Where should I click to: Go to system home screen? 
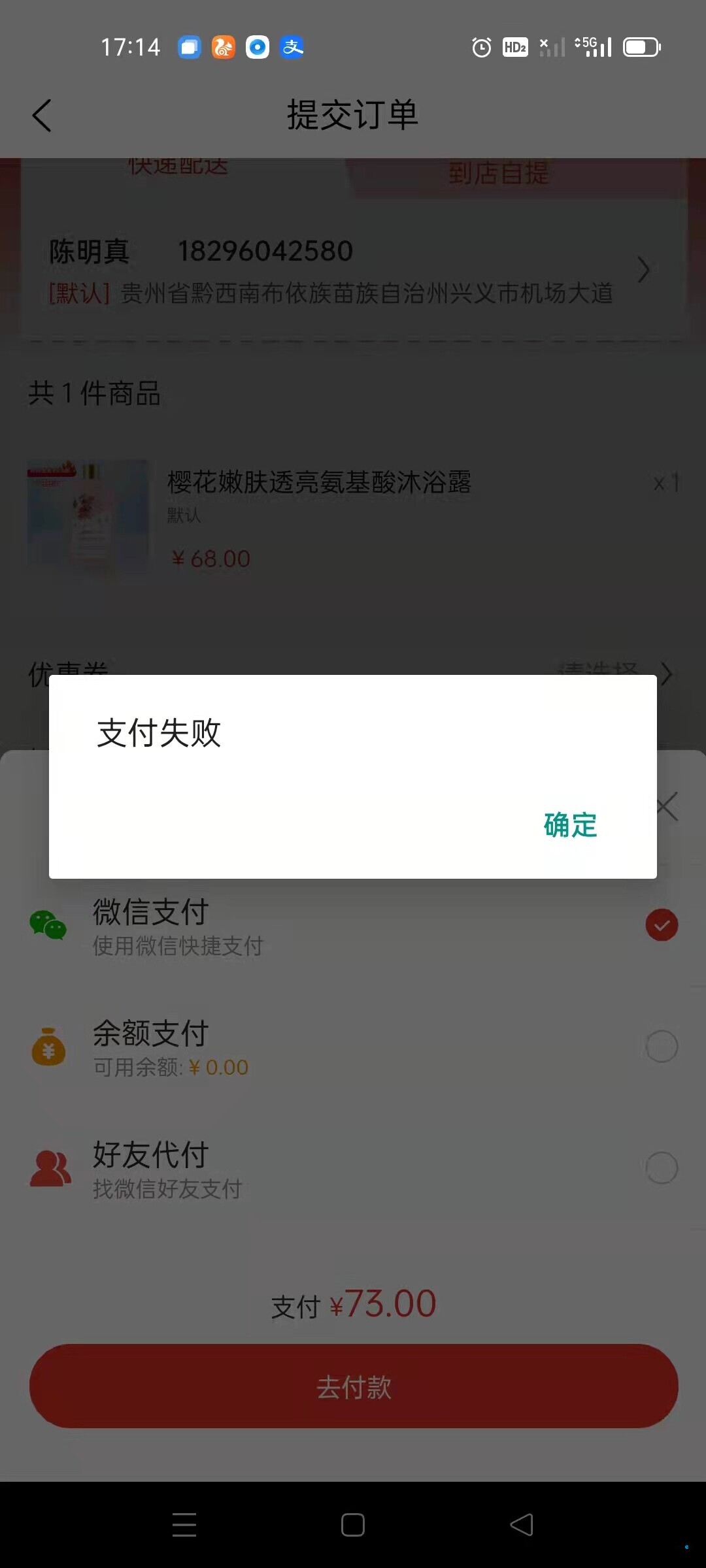pos(353,1526)
